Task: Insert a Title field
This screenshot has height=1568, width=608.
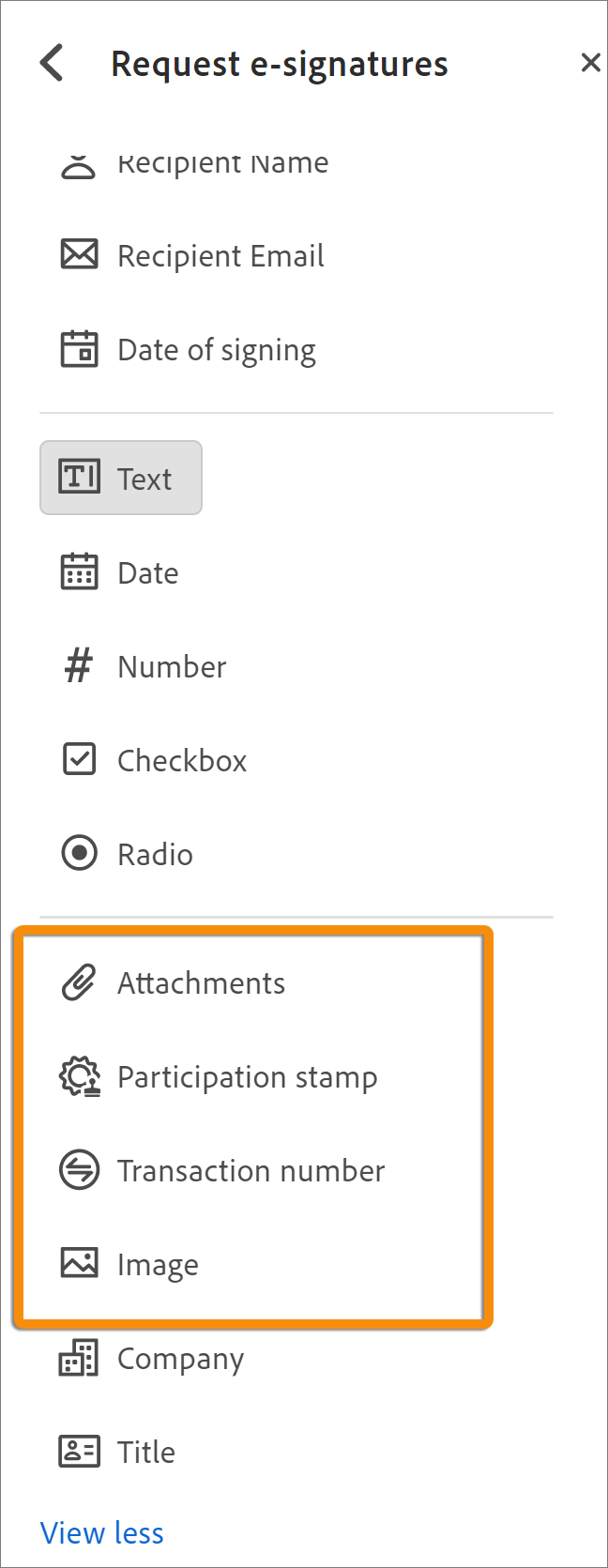Action: point(145,1452)
